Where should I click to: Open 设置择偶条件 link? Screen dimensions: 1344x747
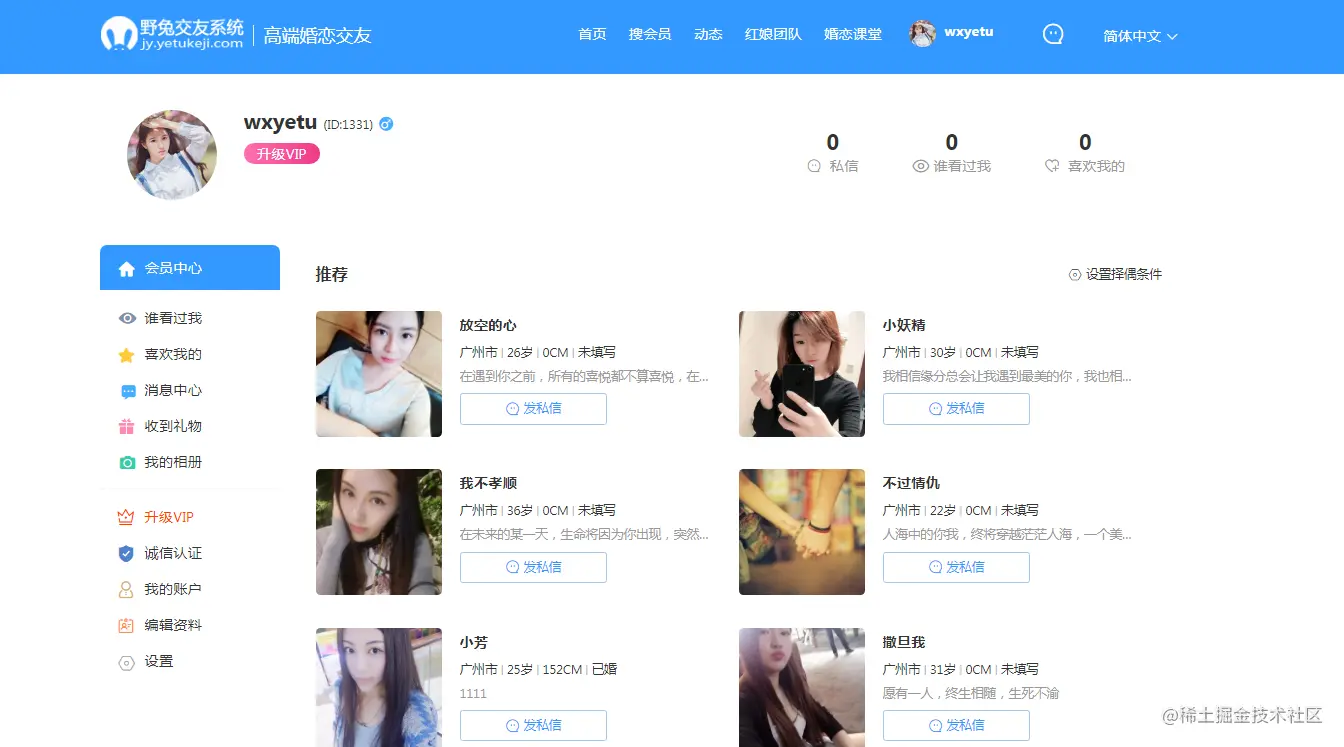click(x=1115, y=274)
